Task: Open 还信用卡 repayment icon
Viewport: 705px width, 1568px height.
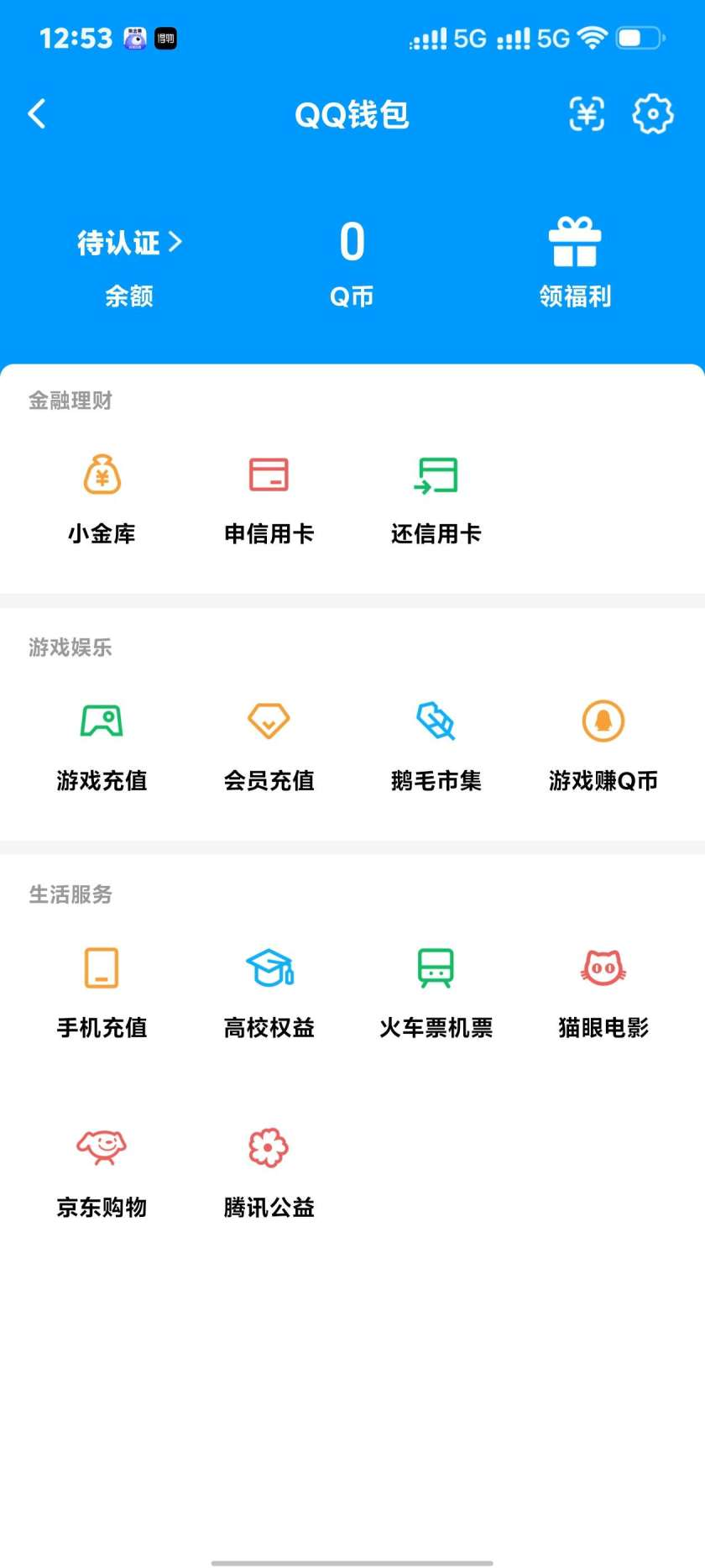Action: point(436,475)
